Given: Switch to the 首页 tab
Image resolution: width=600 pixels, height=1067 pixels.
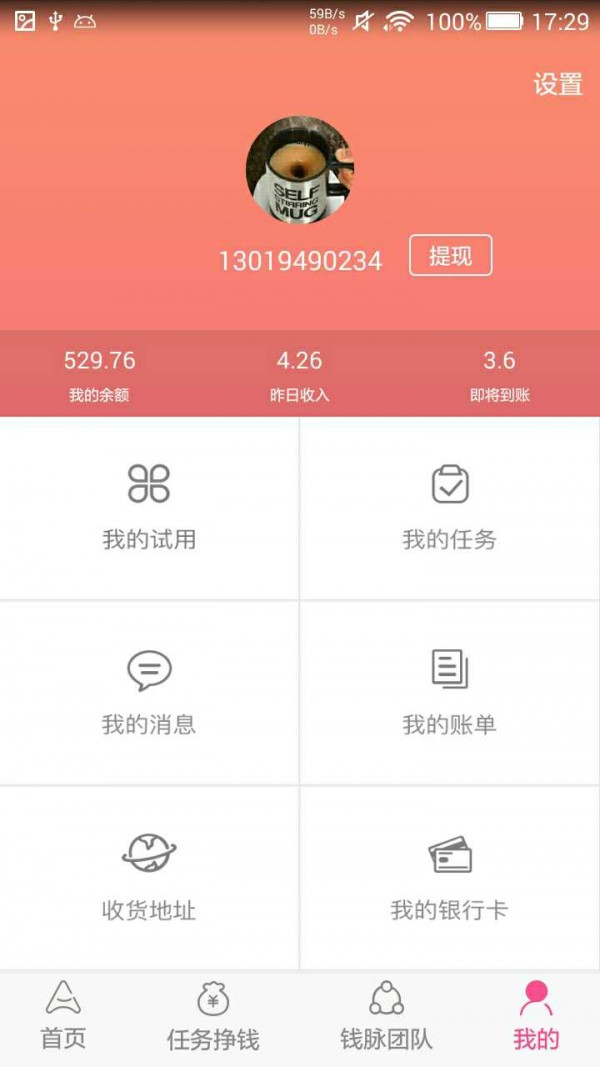Looking at the screenshot, I should 63,1016.
